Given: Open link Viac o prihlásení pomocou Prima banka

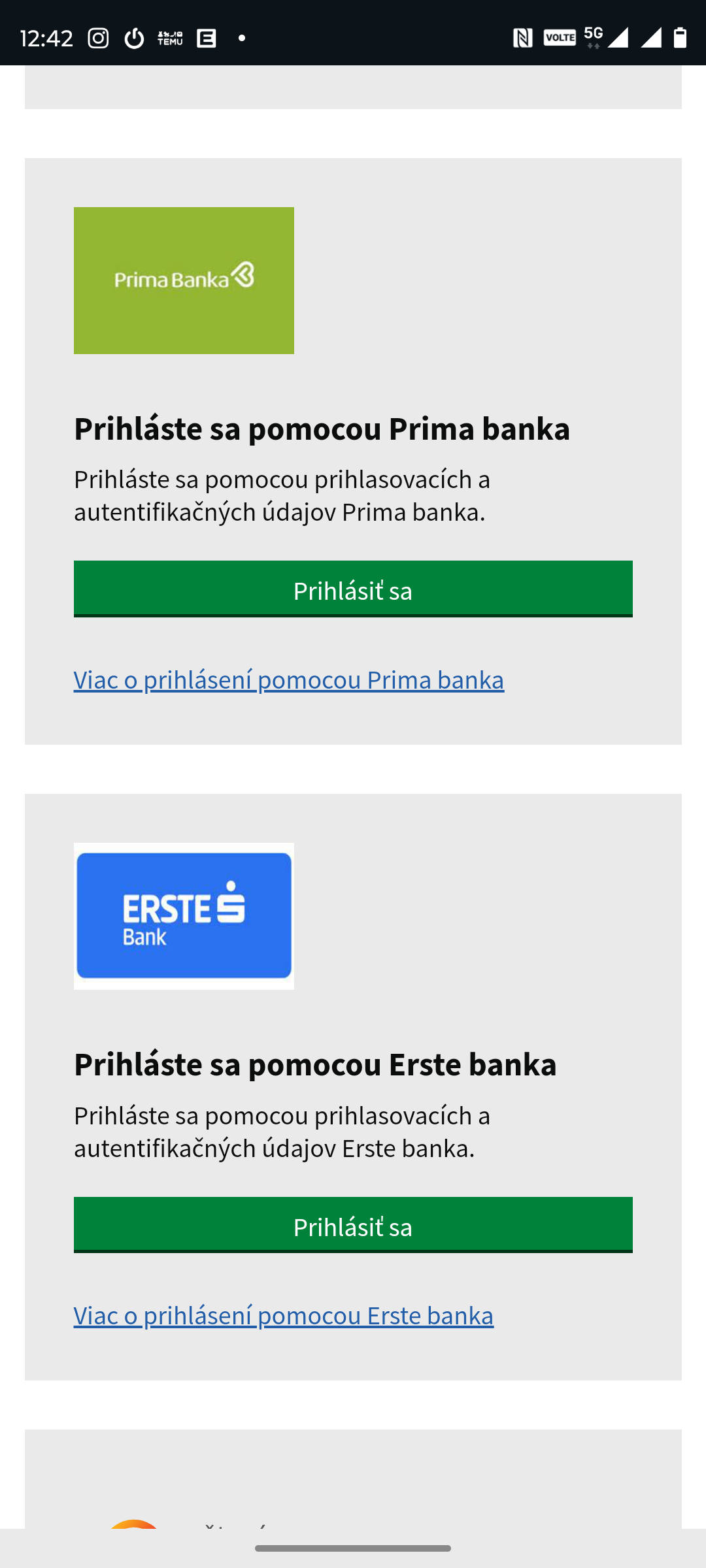Looking at the screenshot, I should [289, 680].
